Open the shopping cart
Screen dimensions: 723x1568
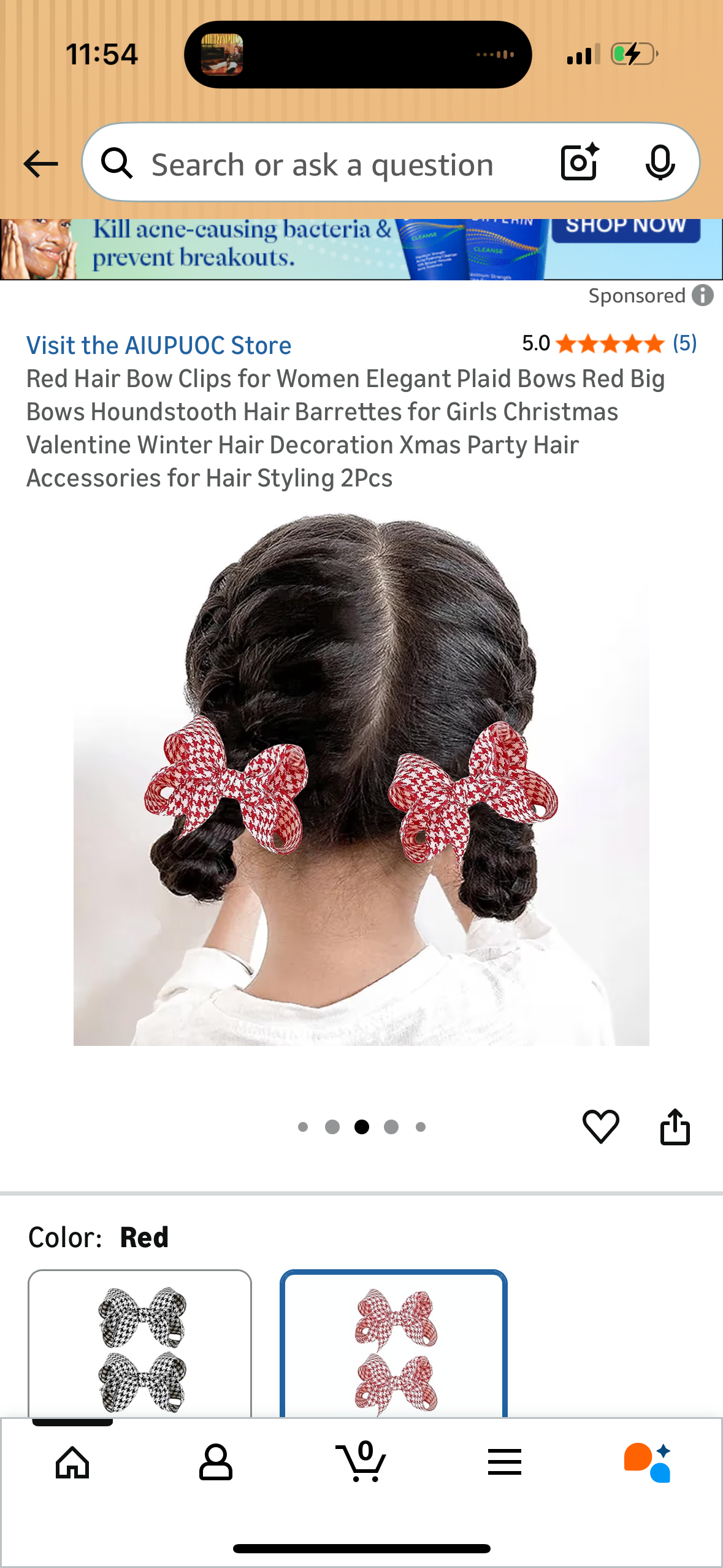[361, 1463]
